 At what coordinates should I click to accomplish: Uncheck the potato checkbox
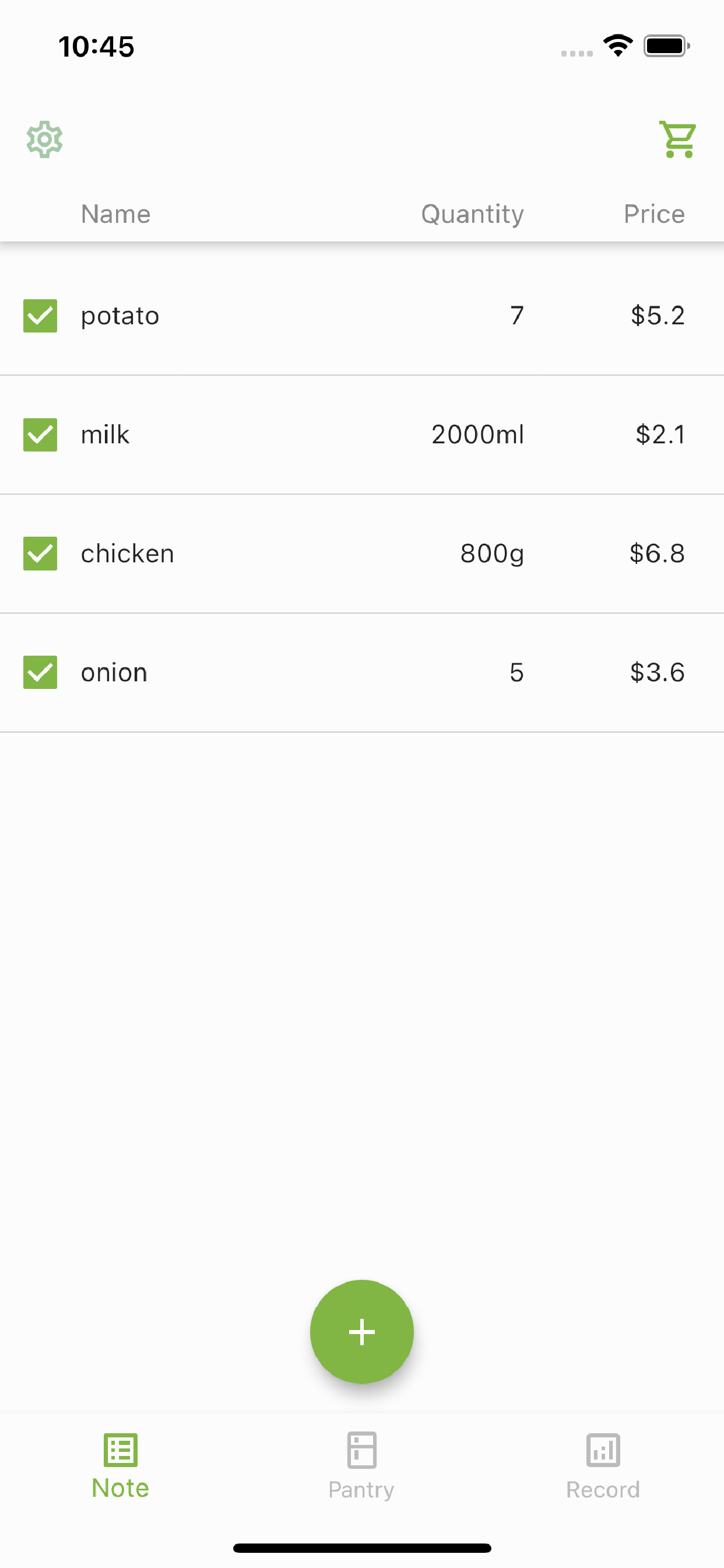(40, 316)
